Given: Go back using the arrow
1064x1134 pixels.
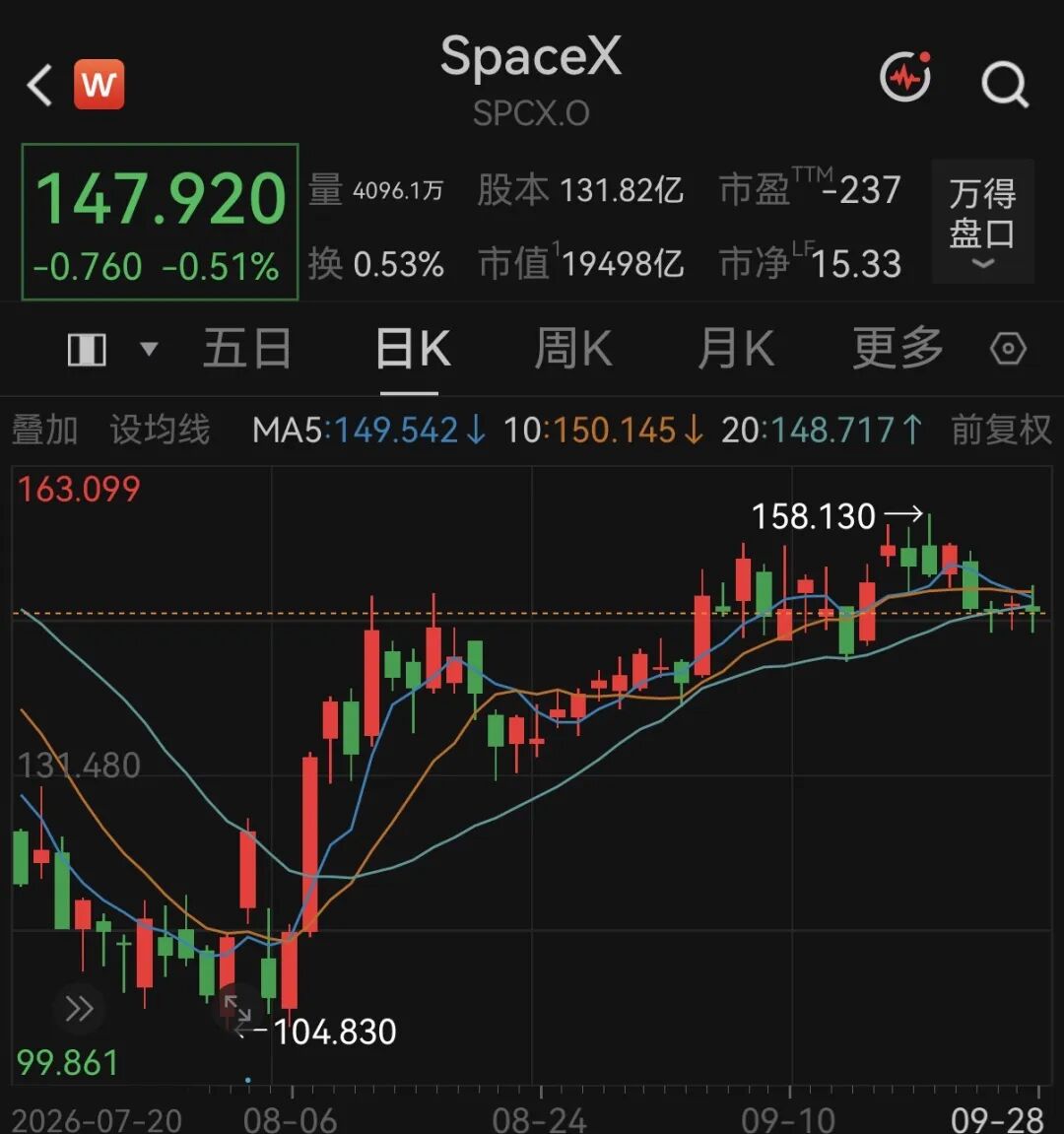Looking at the screenshot, I should [39, 86].
